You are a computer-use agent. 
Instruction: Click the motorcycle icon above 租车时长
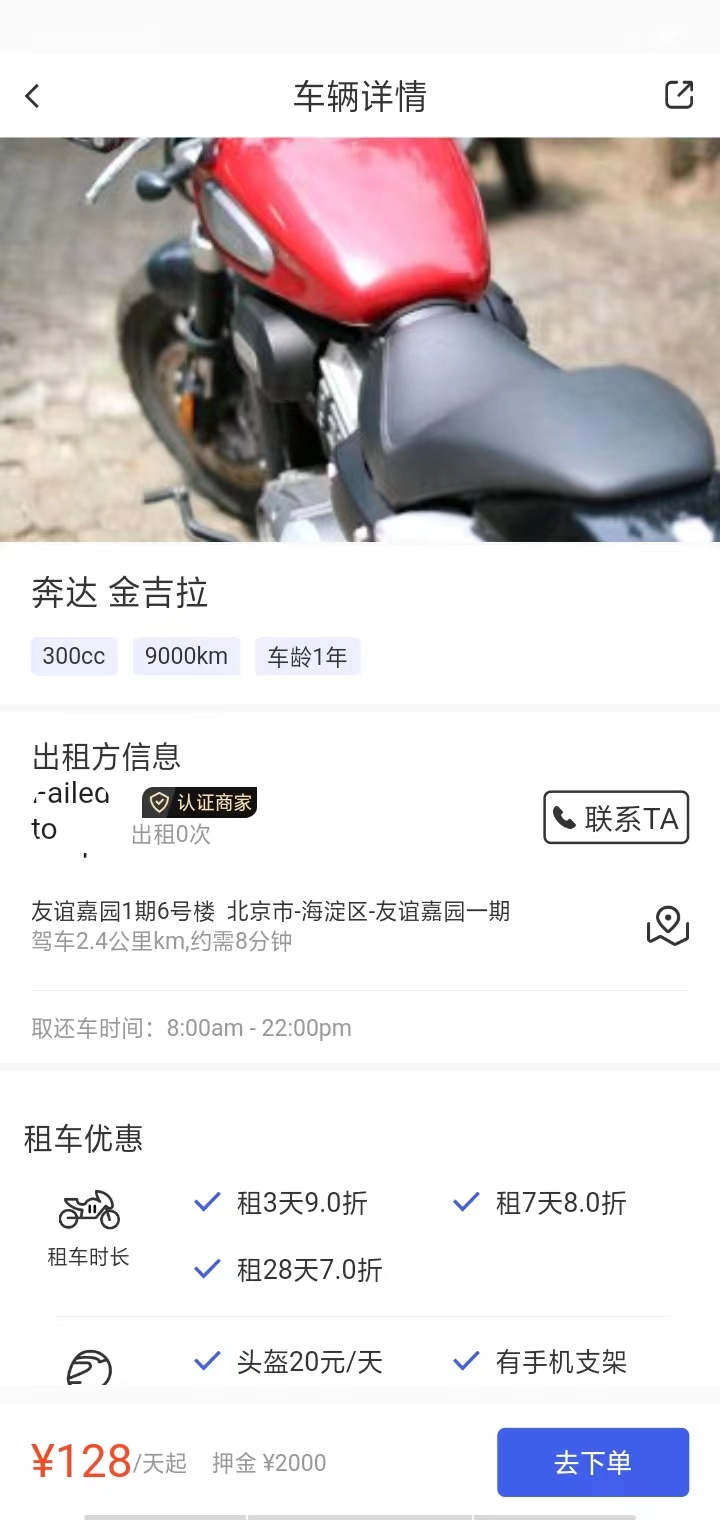90,1210
